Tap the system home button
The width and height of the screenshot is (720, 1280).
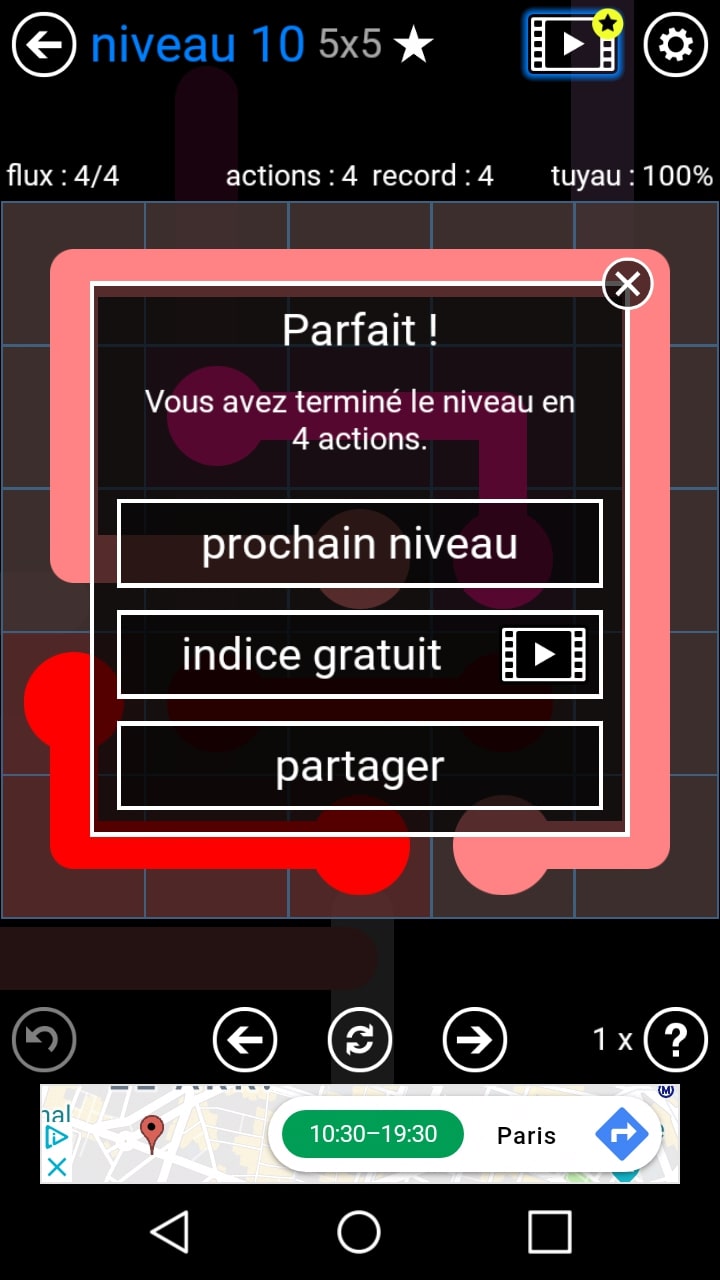point(359,1232)
